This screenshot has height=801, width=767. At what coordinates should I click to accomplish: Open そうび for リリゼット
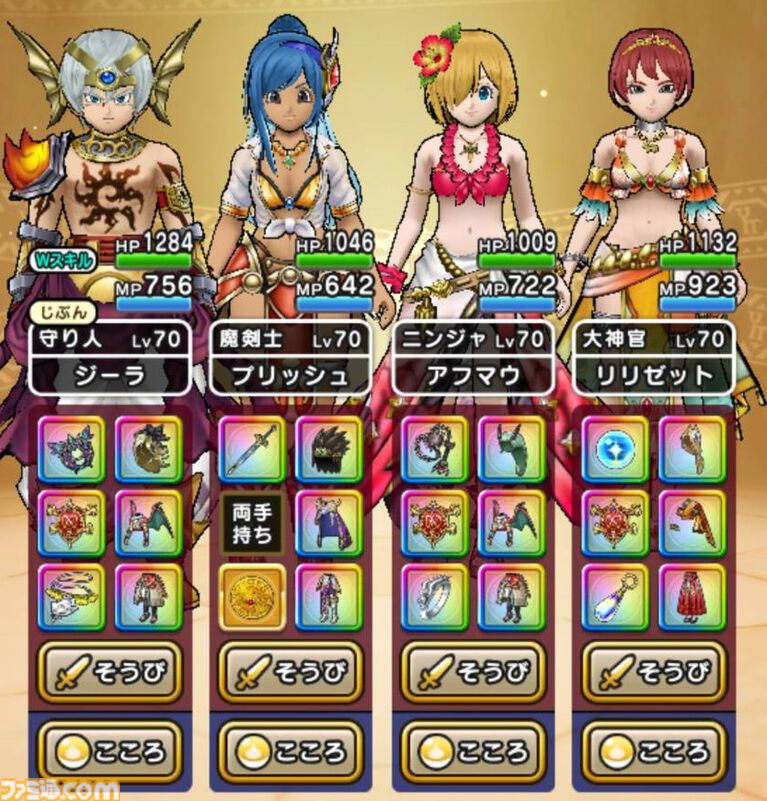coord(655,671)
